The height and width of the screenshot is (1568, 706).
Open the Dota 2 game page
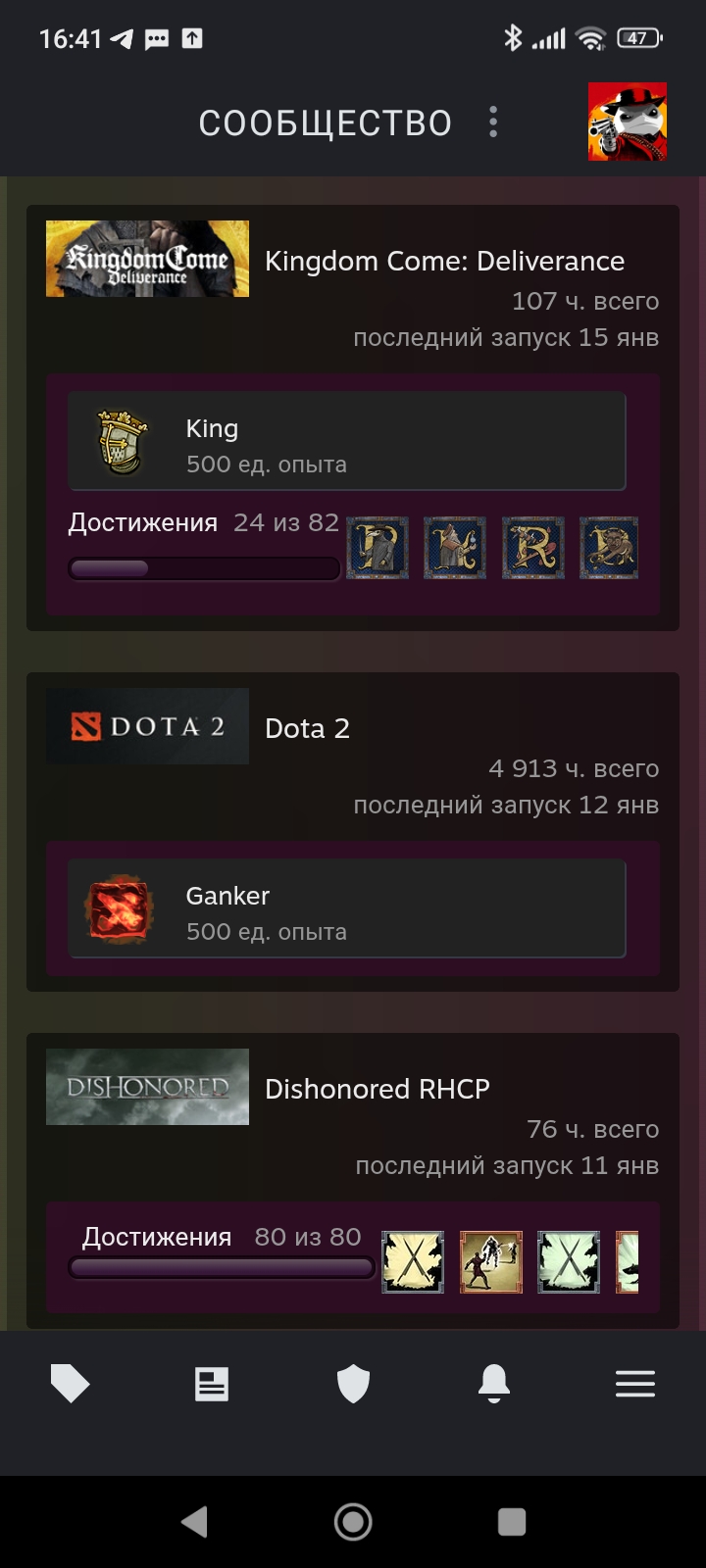point(307,728)
